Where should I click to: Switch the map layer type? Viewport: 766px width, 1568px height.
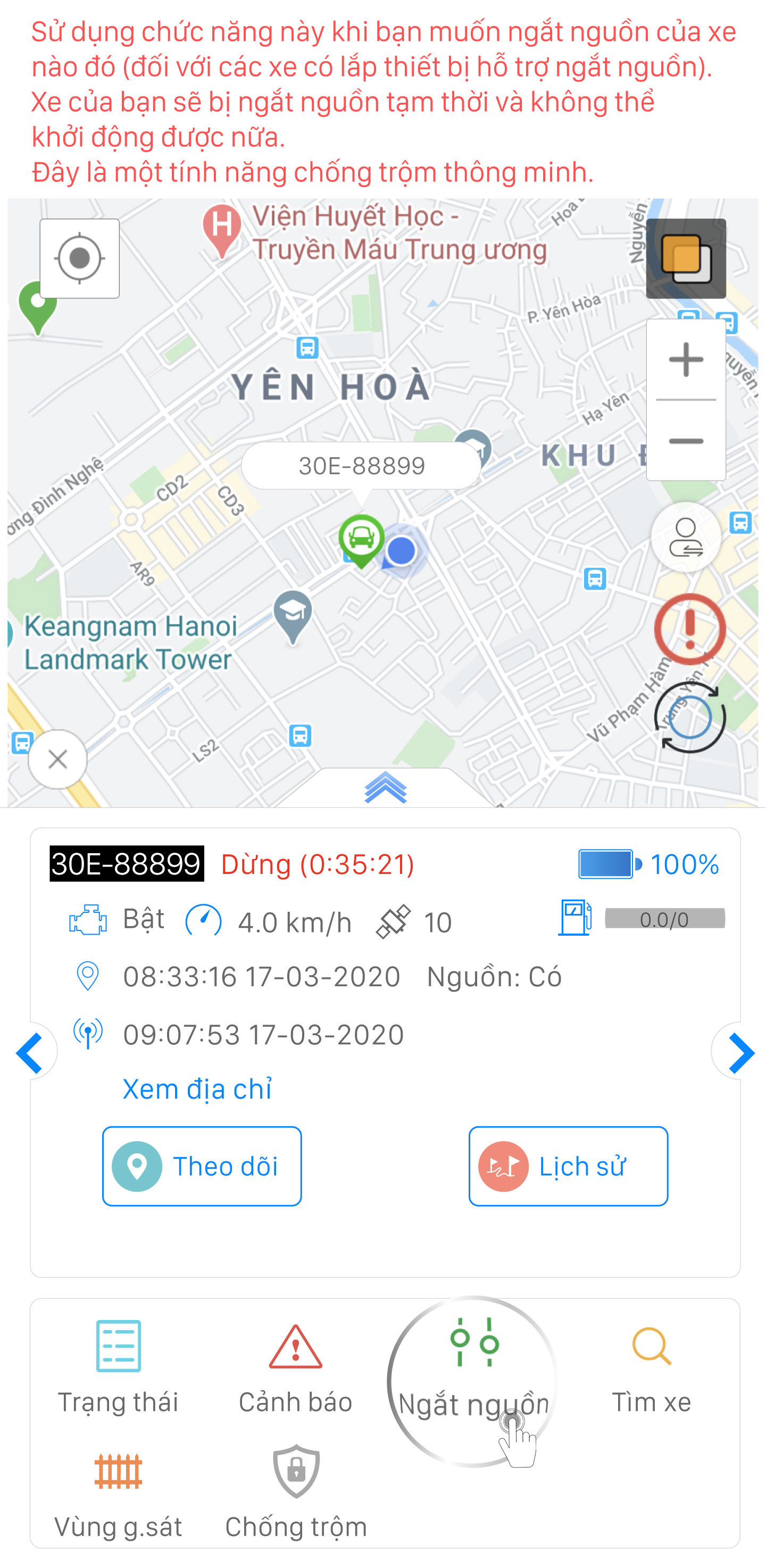point(686,259)
